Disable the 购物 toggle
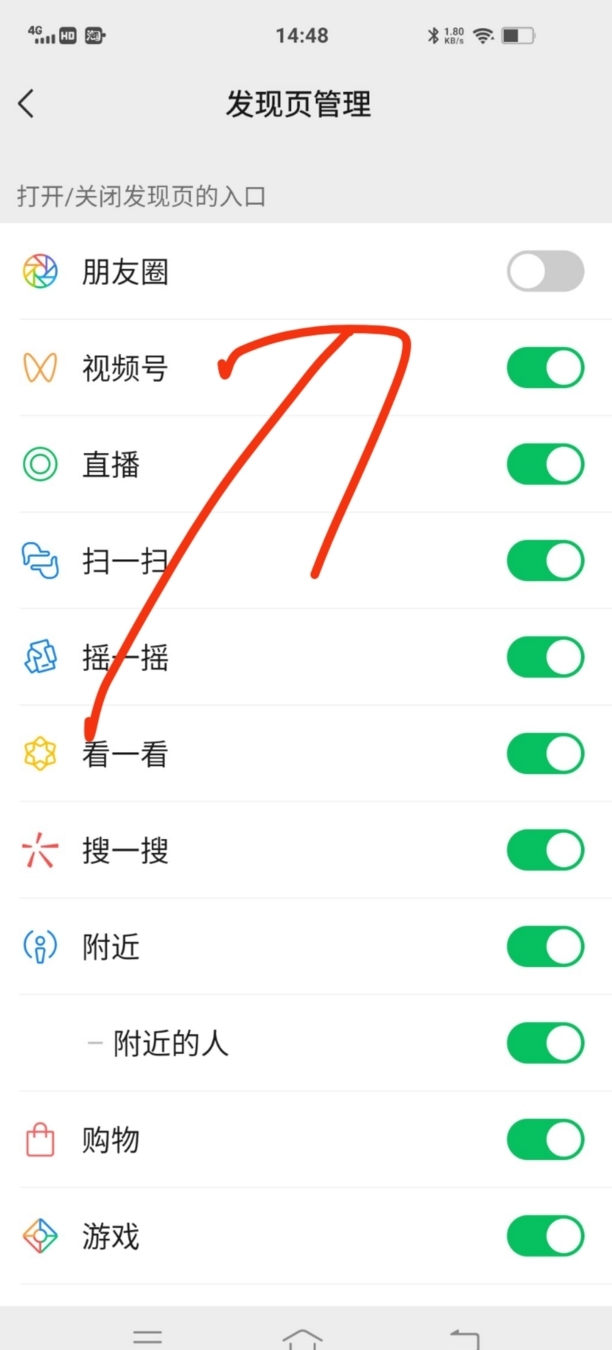 pos(545,1139)
